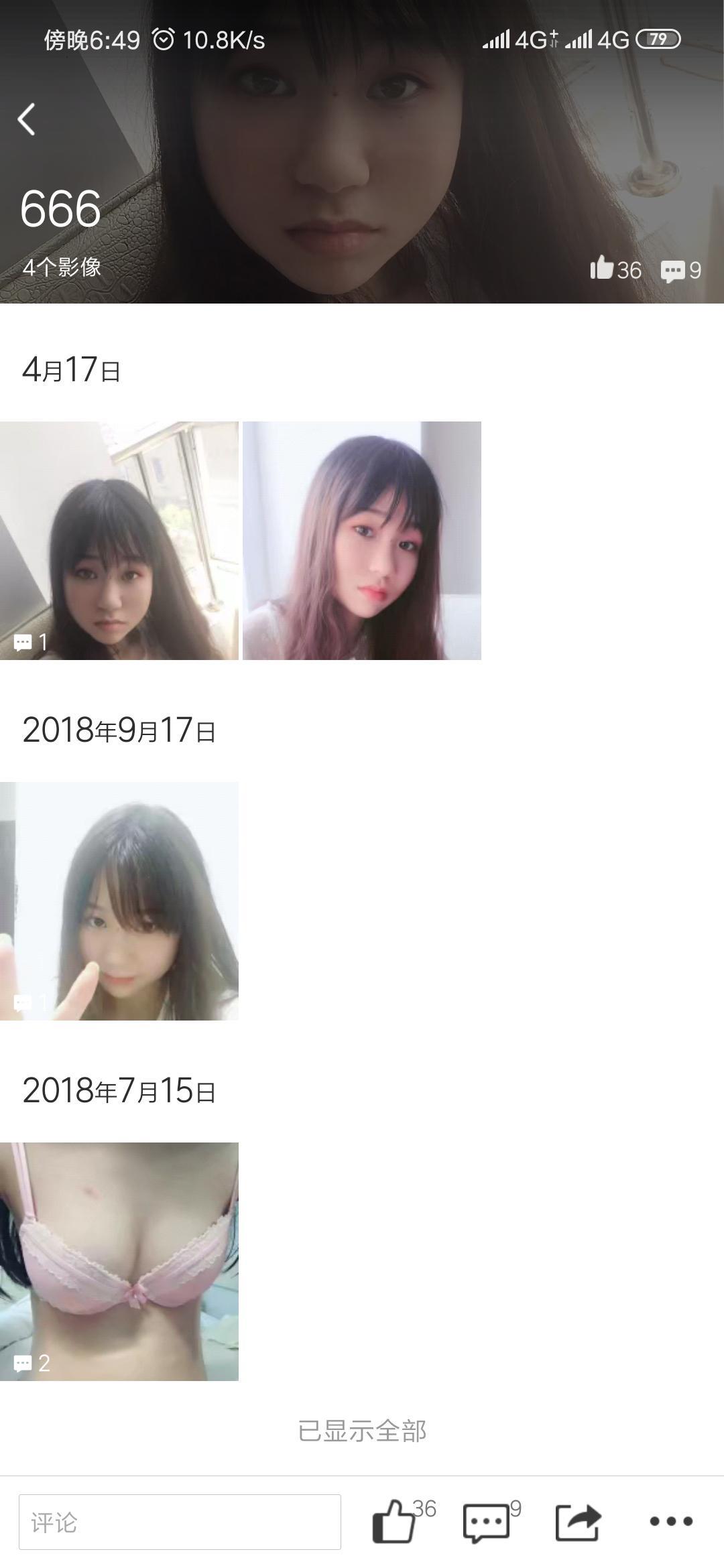Tap the 36 likes counter in header
The image size is (724, 1568).
615,269
